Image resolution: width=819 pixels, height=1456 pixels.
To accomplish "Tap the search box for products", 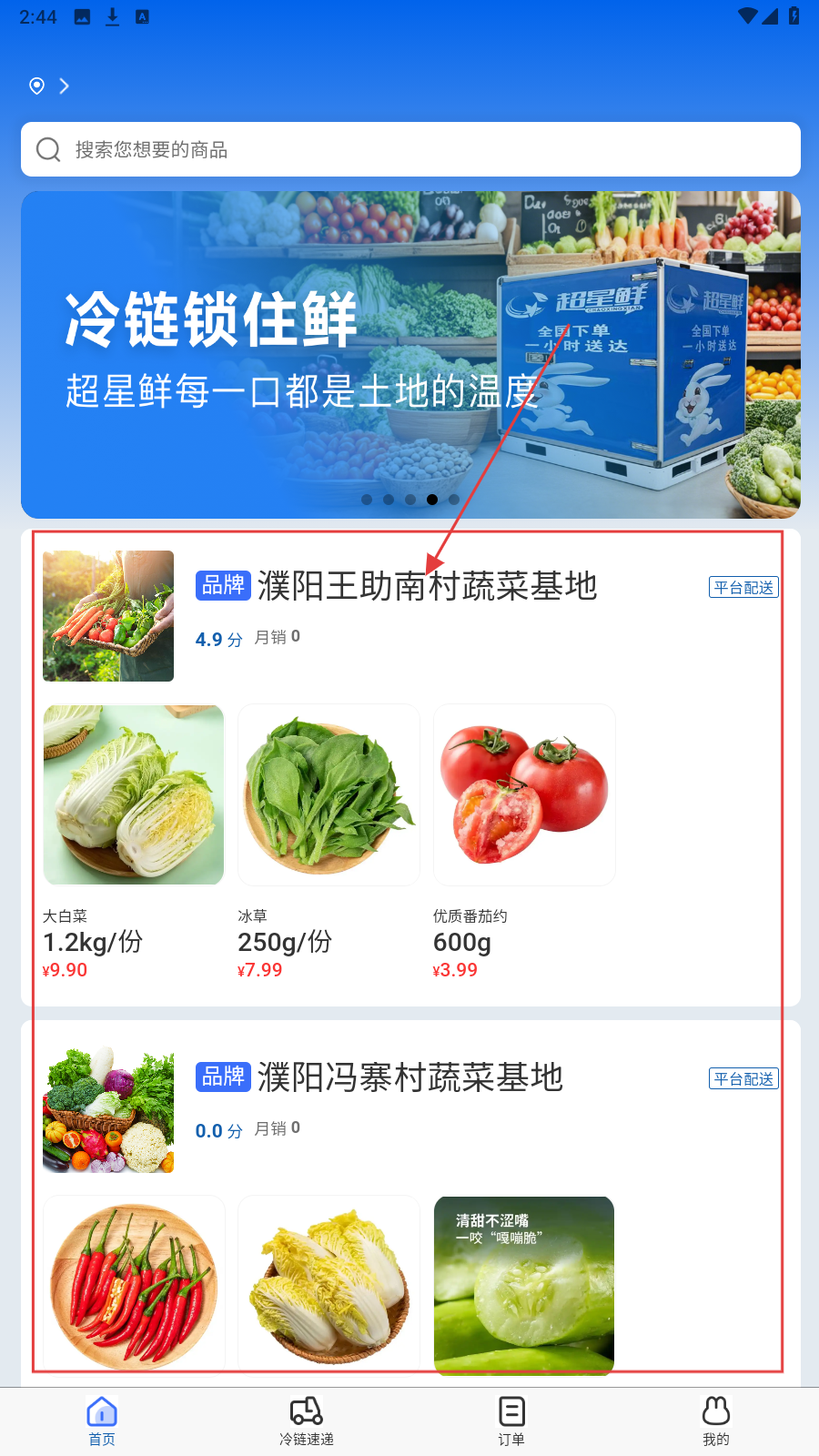I will click(409, 149).
